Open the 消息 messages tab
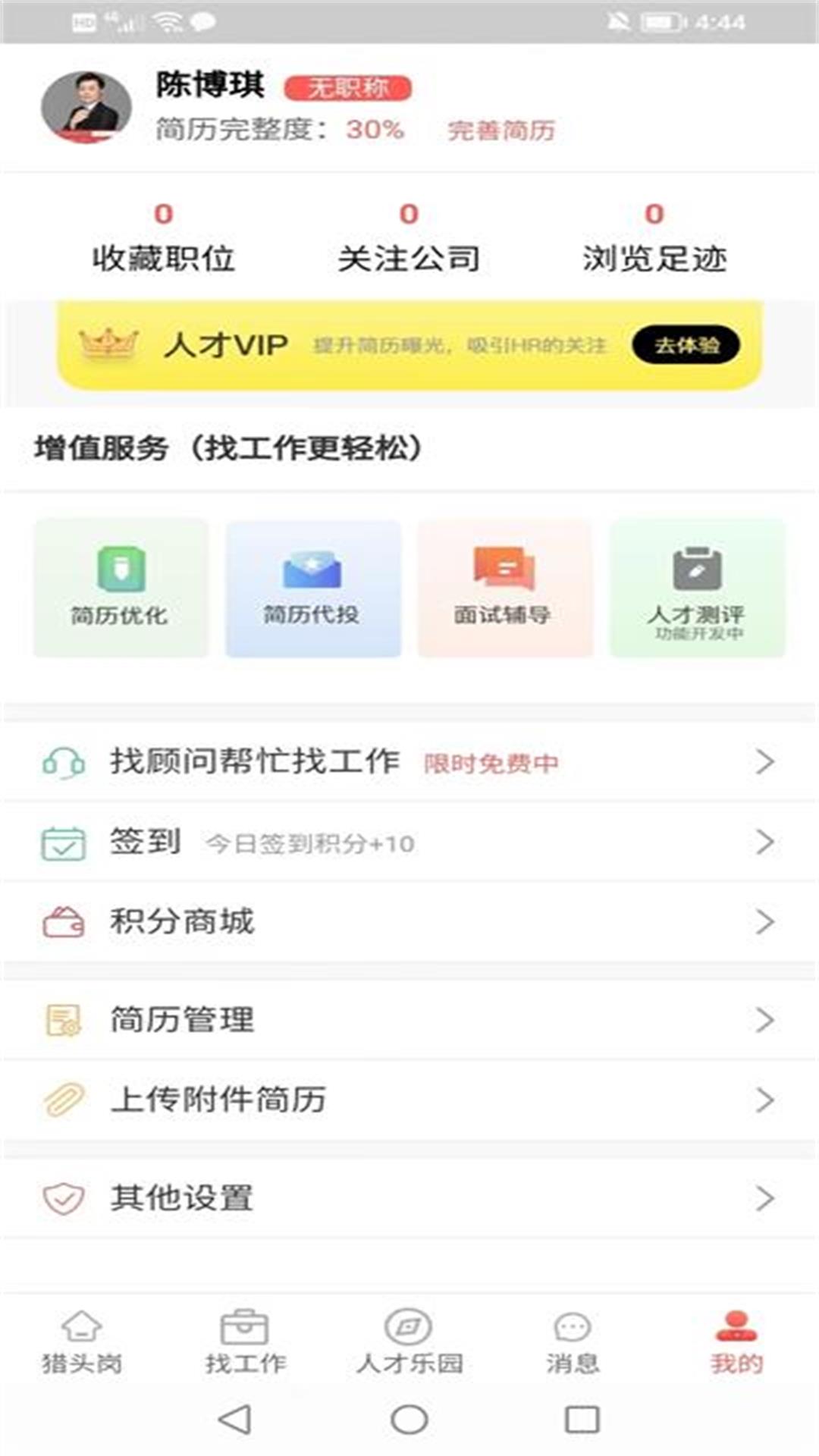The image size is (819, 1456). [573, 1342]
